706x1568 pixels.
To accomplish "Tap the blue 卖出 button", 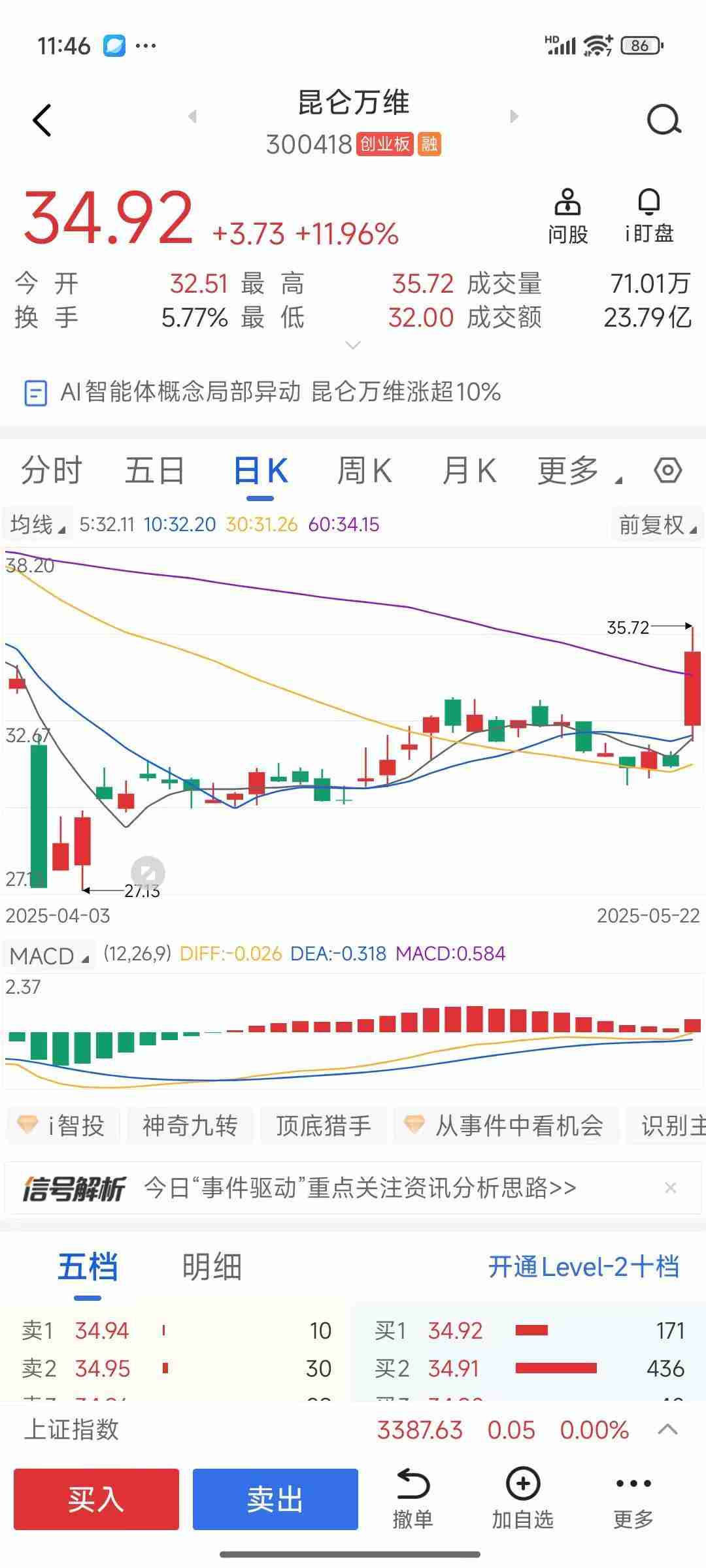I will 275,1499.
